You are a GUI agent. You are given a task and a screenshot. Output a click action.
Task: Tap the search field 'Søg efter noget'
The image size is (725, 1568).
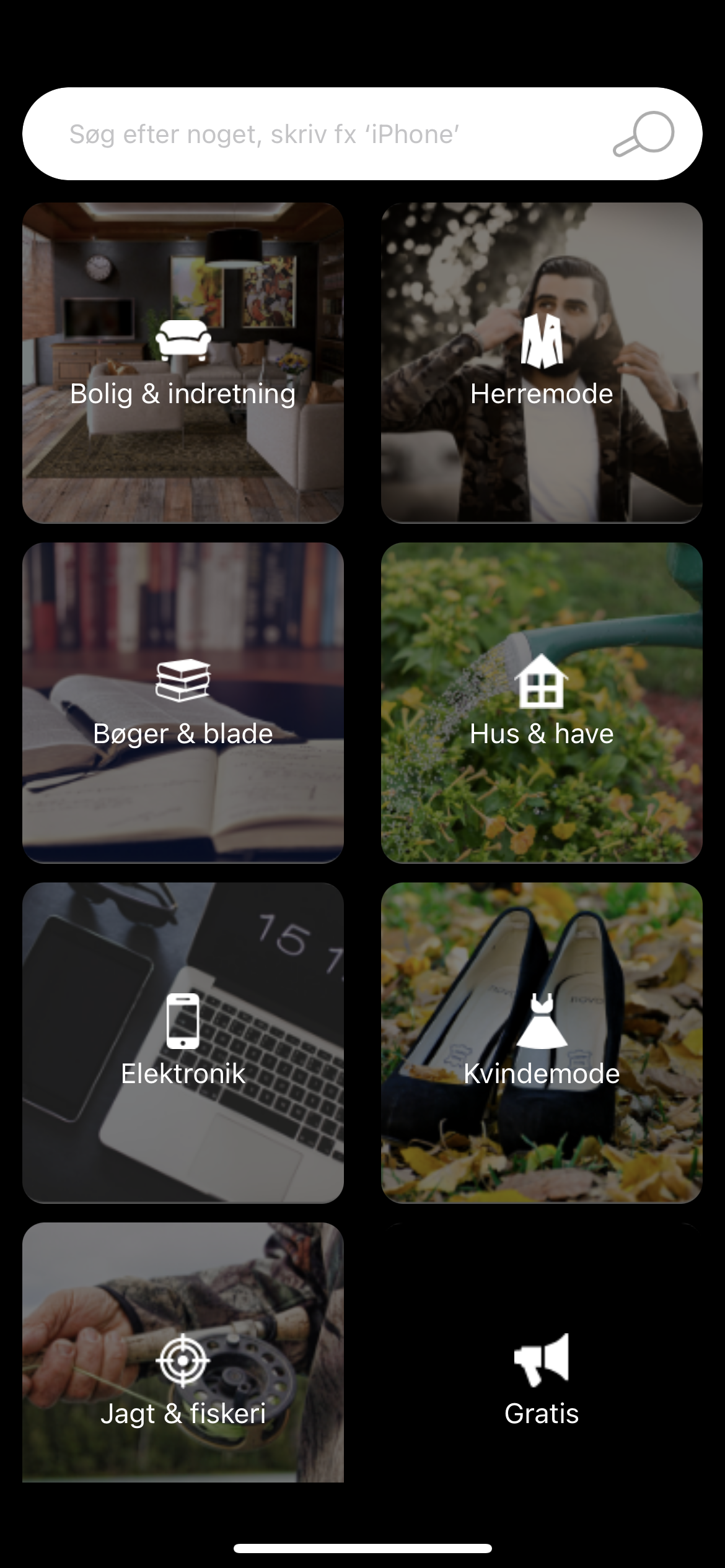pos(310,134)
